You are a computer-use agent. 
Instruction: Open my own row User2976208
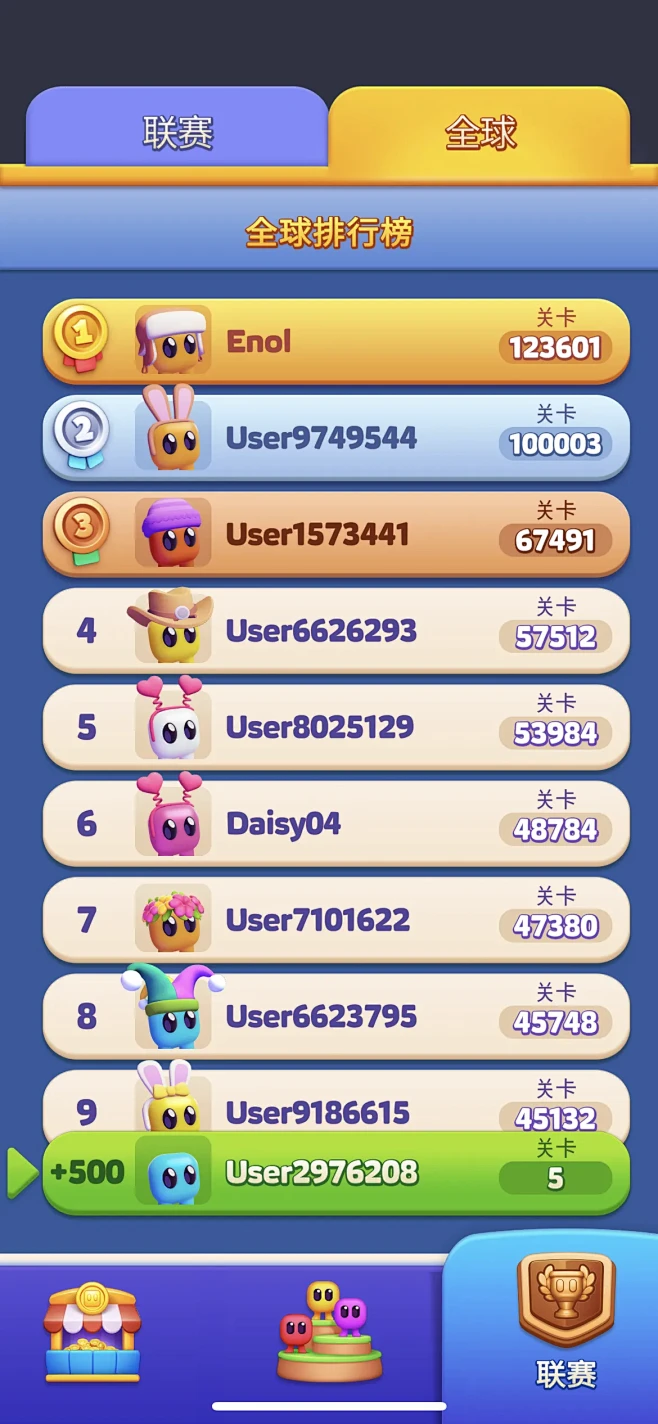point(336,1172)
